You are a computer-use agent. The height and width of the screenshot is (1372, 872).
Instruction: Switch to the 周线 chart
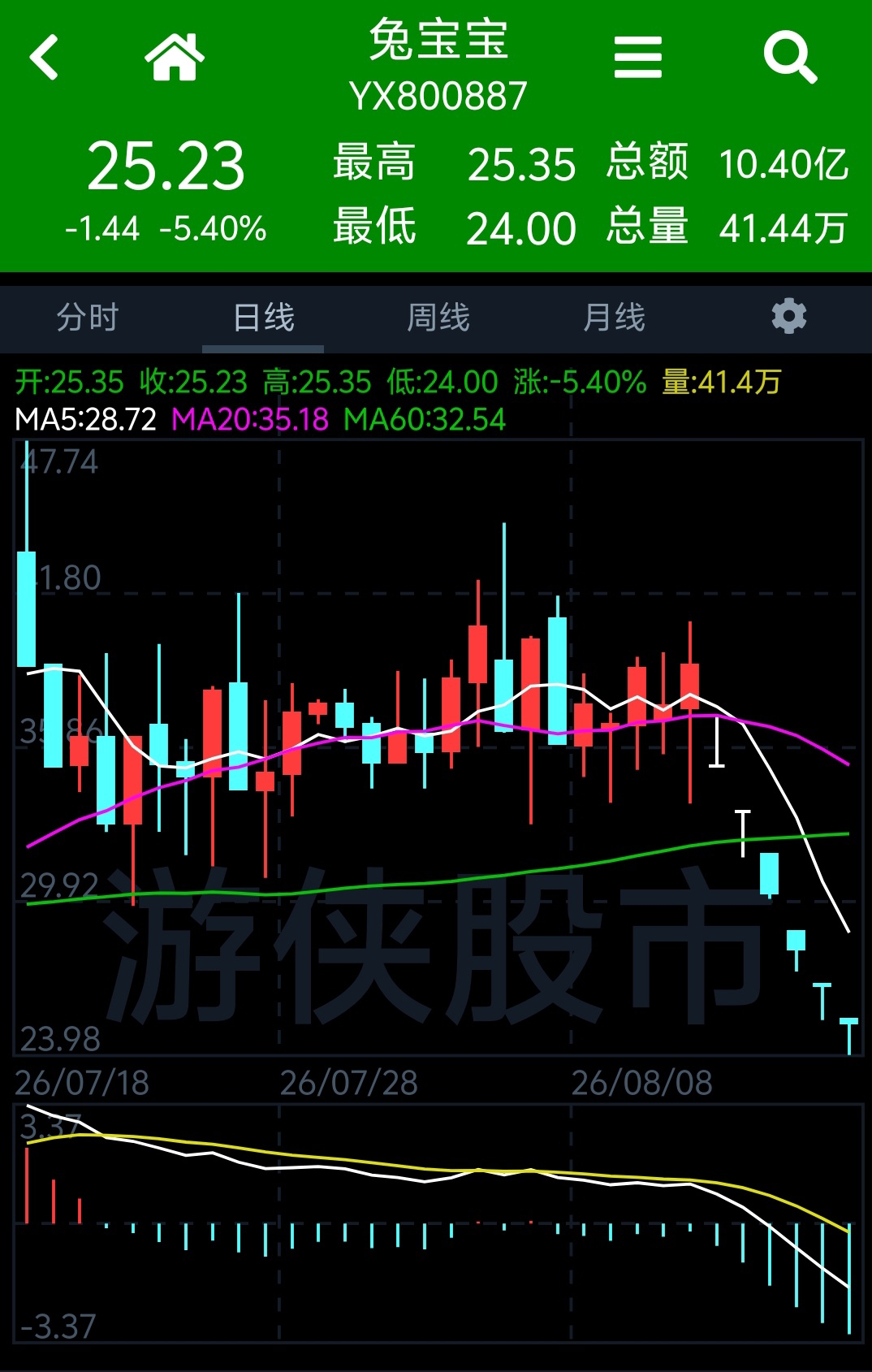438,317
